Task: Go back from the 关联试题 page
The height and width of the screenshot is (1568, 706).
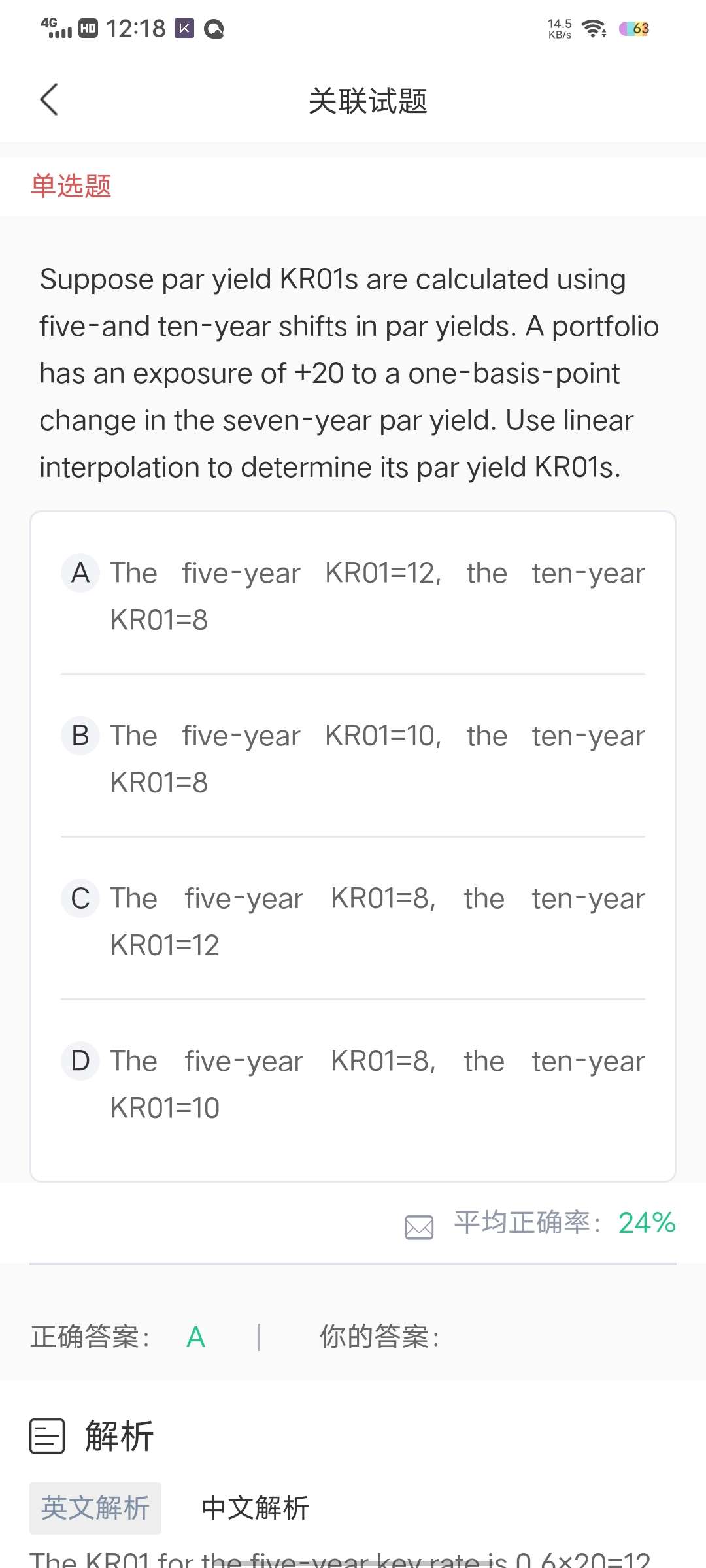Action: 49,99
